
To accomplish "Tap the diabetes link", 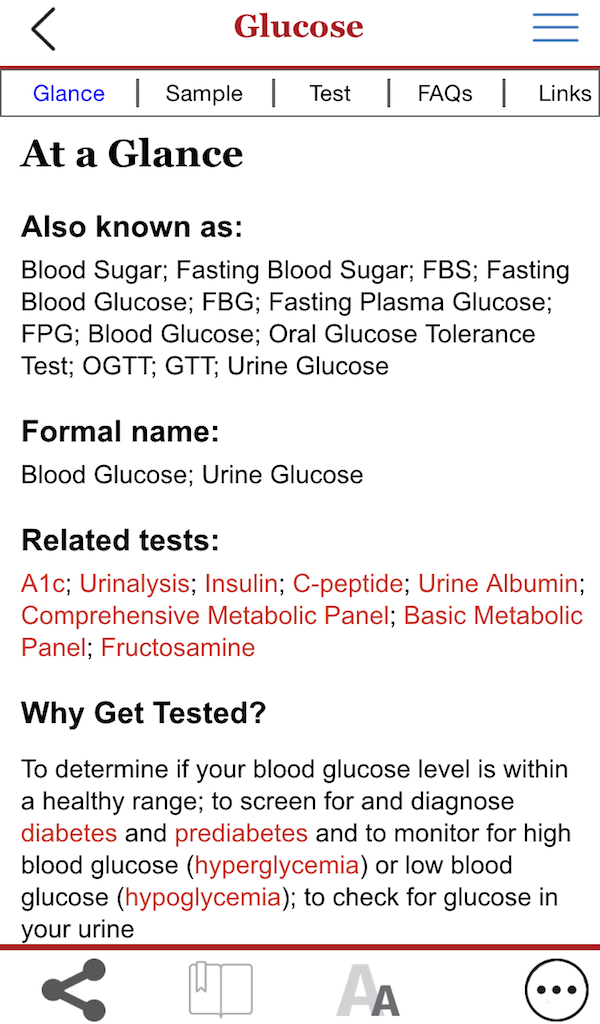I will click(x=69, y=833).
